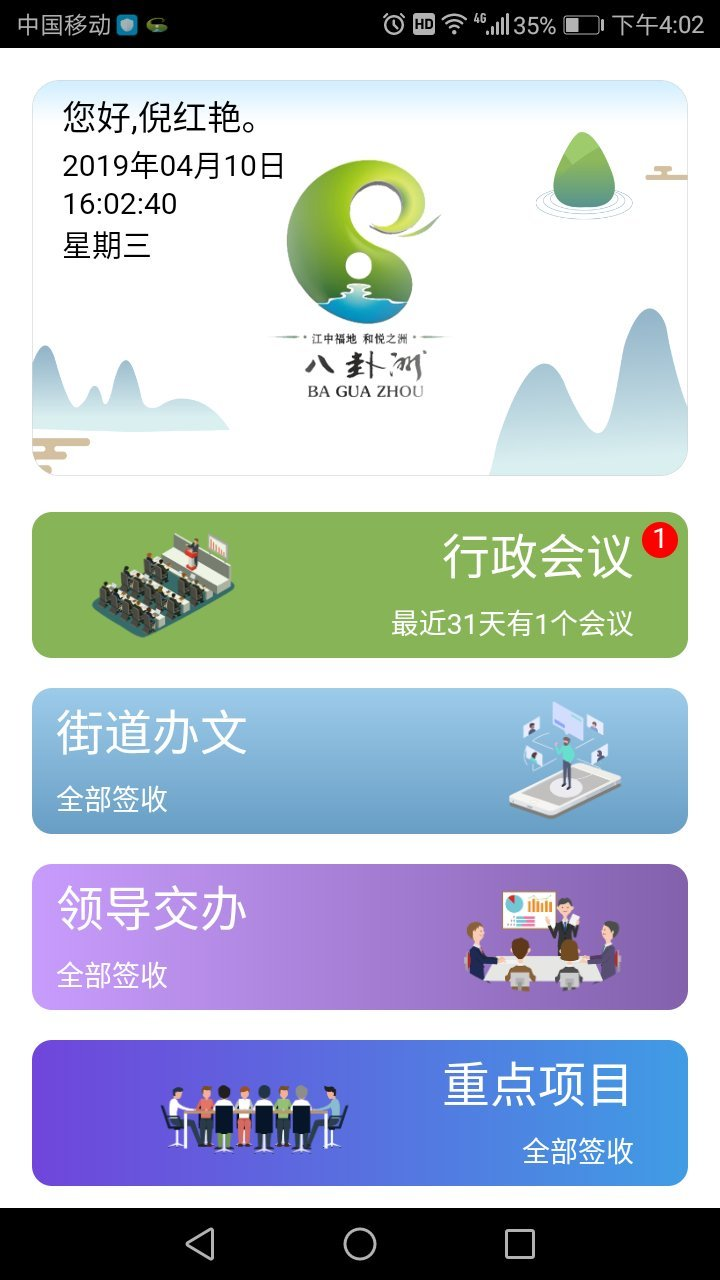Tap the system home button
Viewport: 720px width, 1280px height.
[360, 1244]
